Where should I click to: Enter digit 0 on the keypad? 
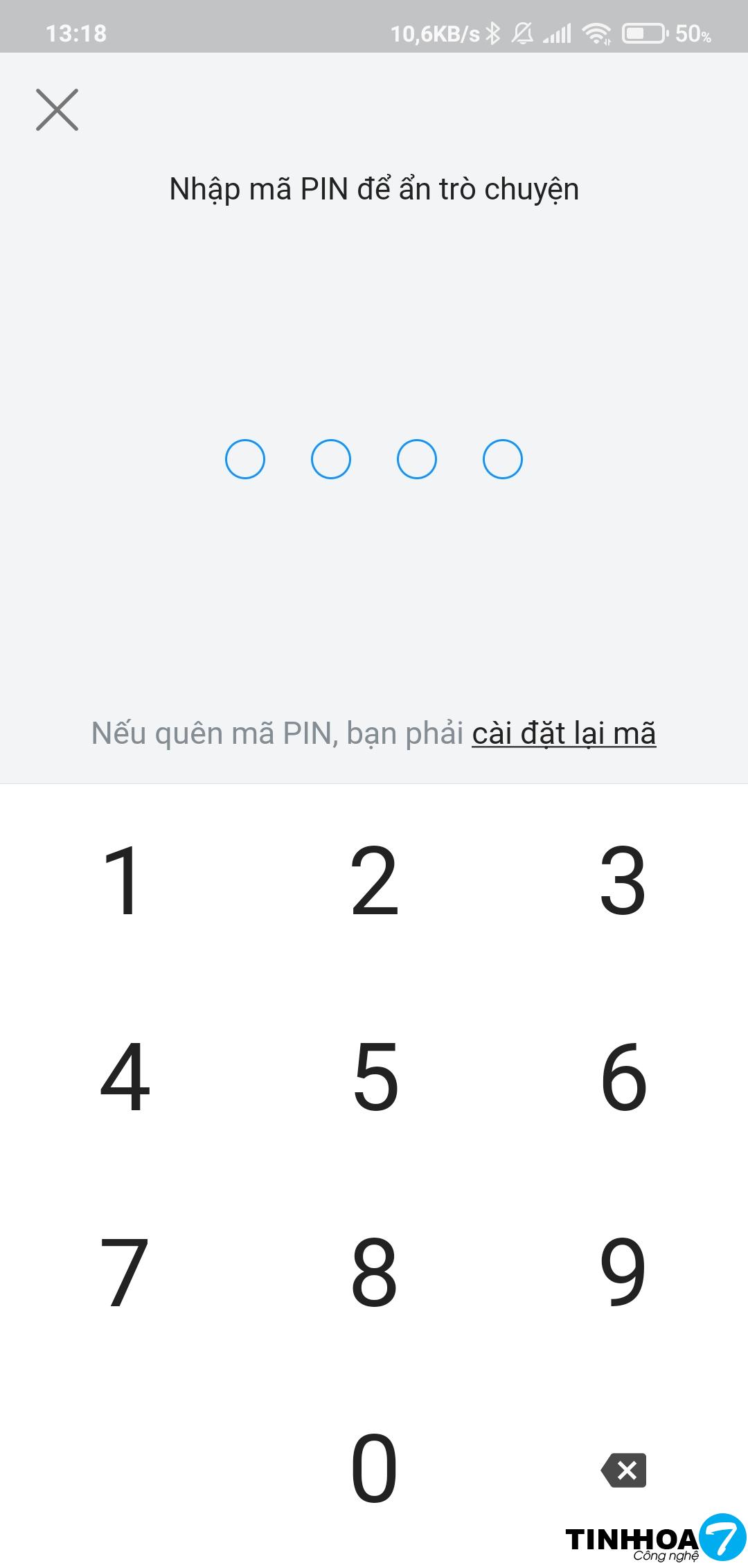pos(374,1468)
